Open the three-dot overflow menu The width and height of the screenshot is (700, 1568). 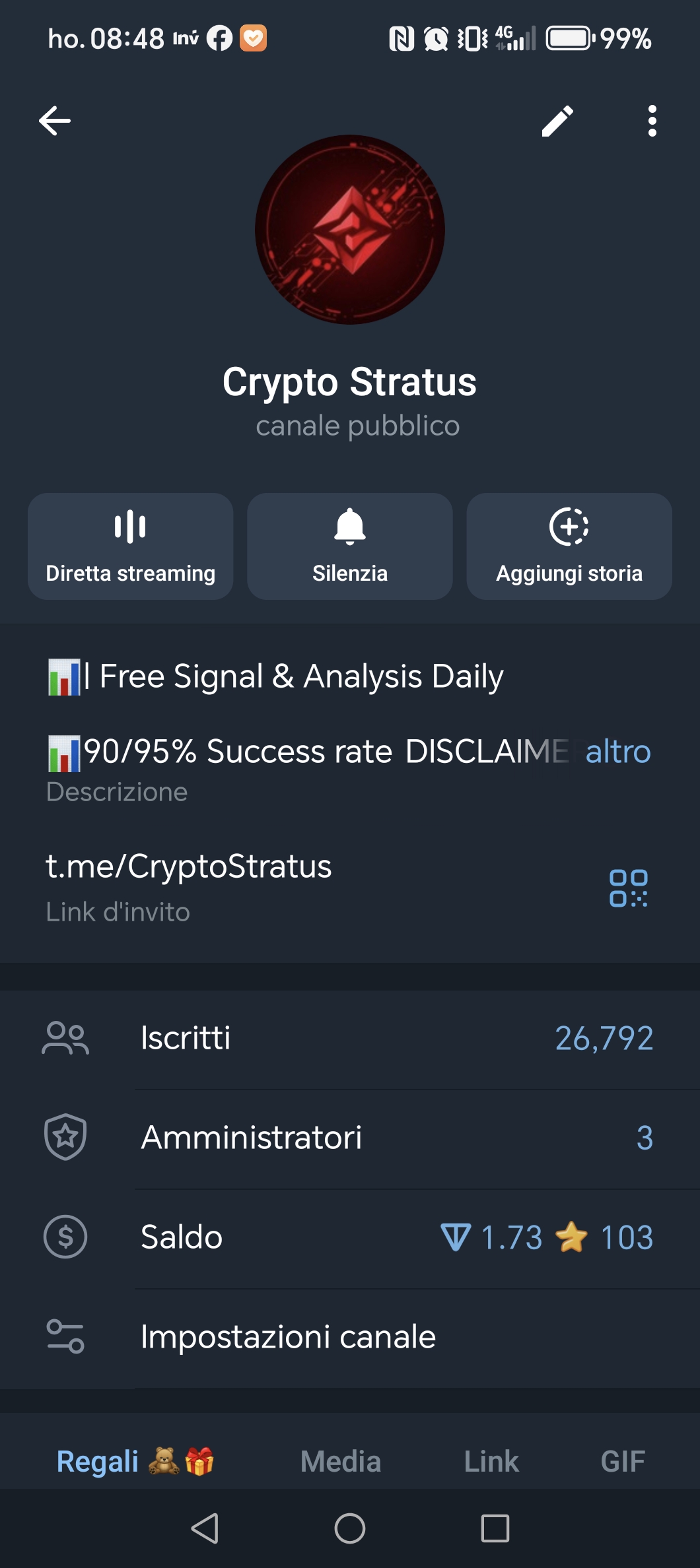click(x=652, y=121)
